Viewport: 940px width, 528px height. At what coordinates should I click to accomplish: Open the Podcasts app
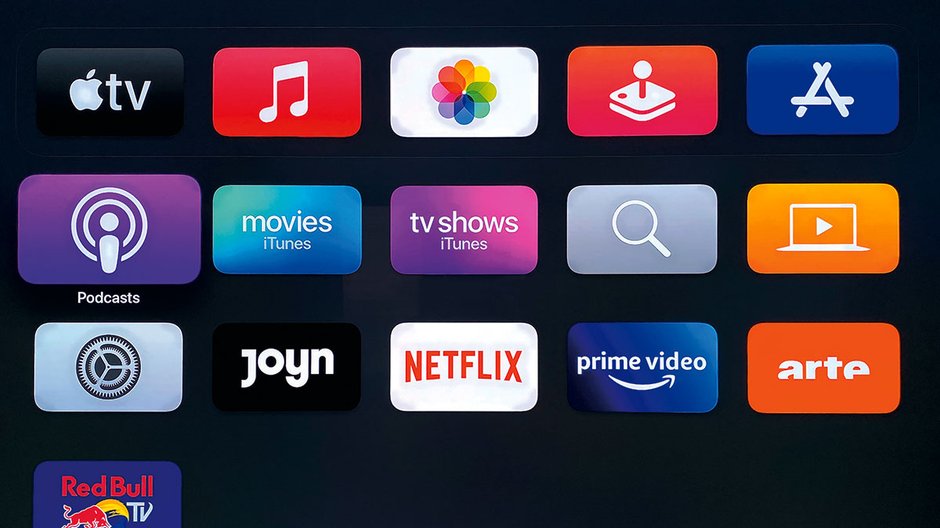109,230
